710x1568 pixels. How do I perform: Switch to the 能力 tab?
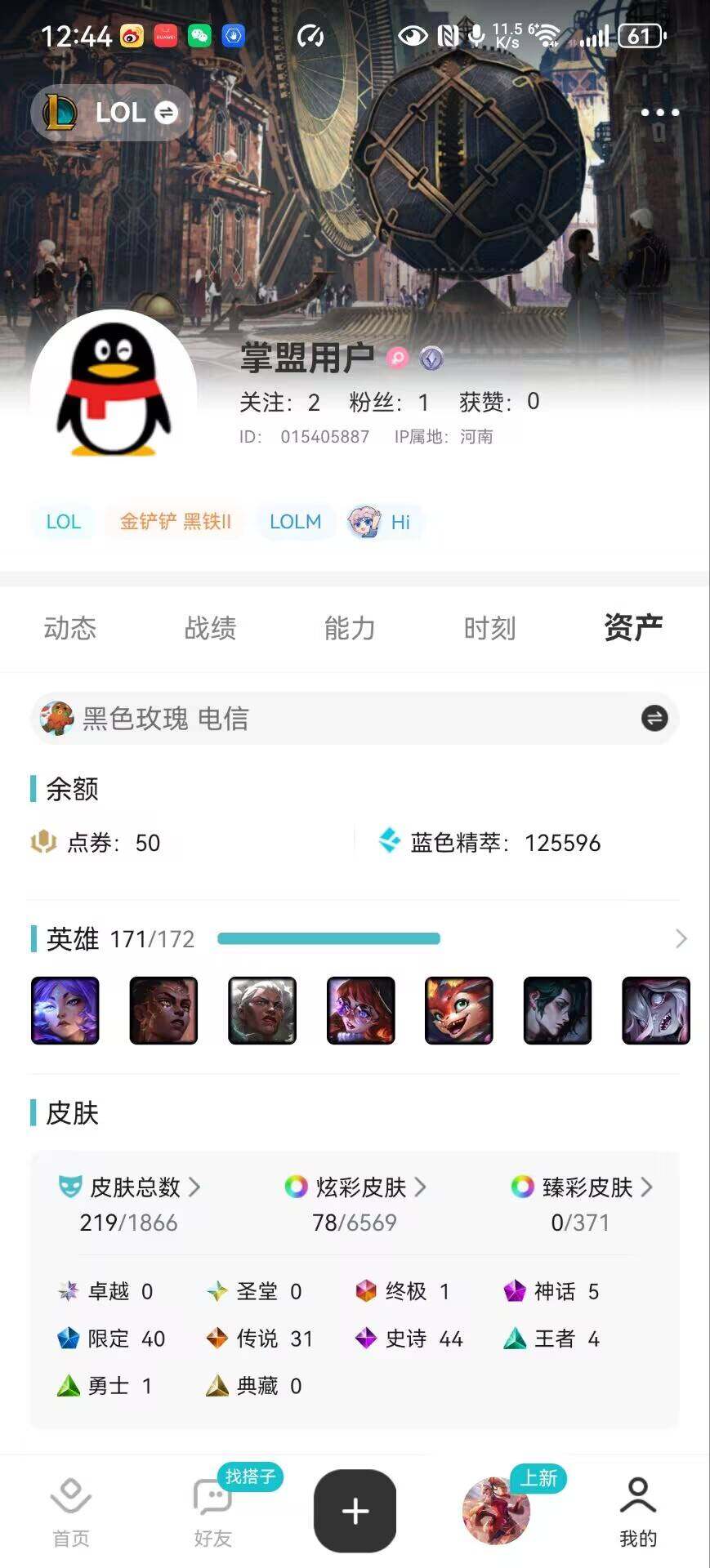350,628
